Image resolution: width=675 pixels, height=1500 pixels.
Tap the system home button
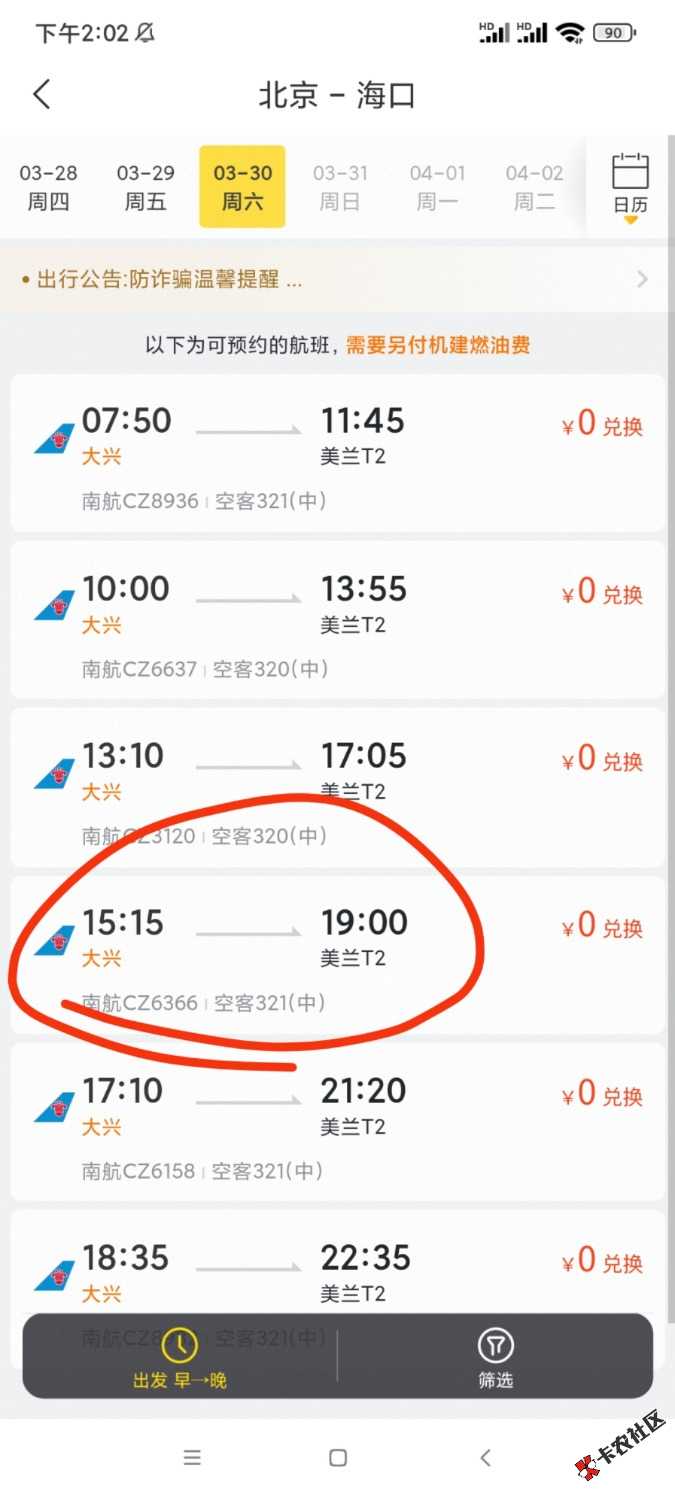click(x=338, y=1457)
